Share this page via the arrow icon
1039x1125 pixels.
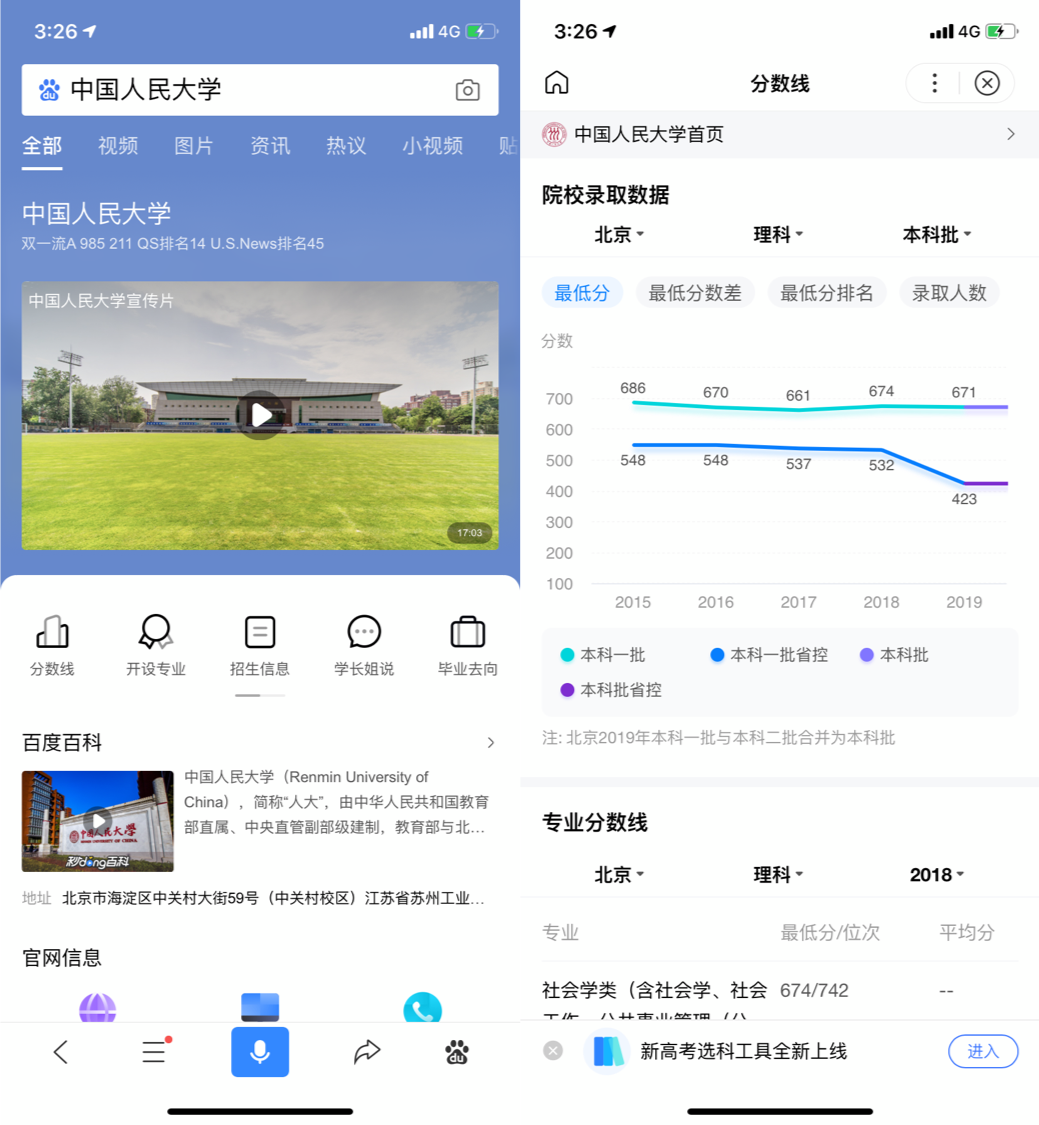click(x=367, y=1052)
